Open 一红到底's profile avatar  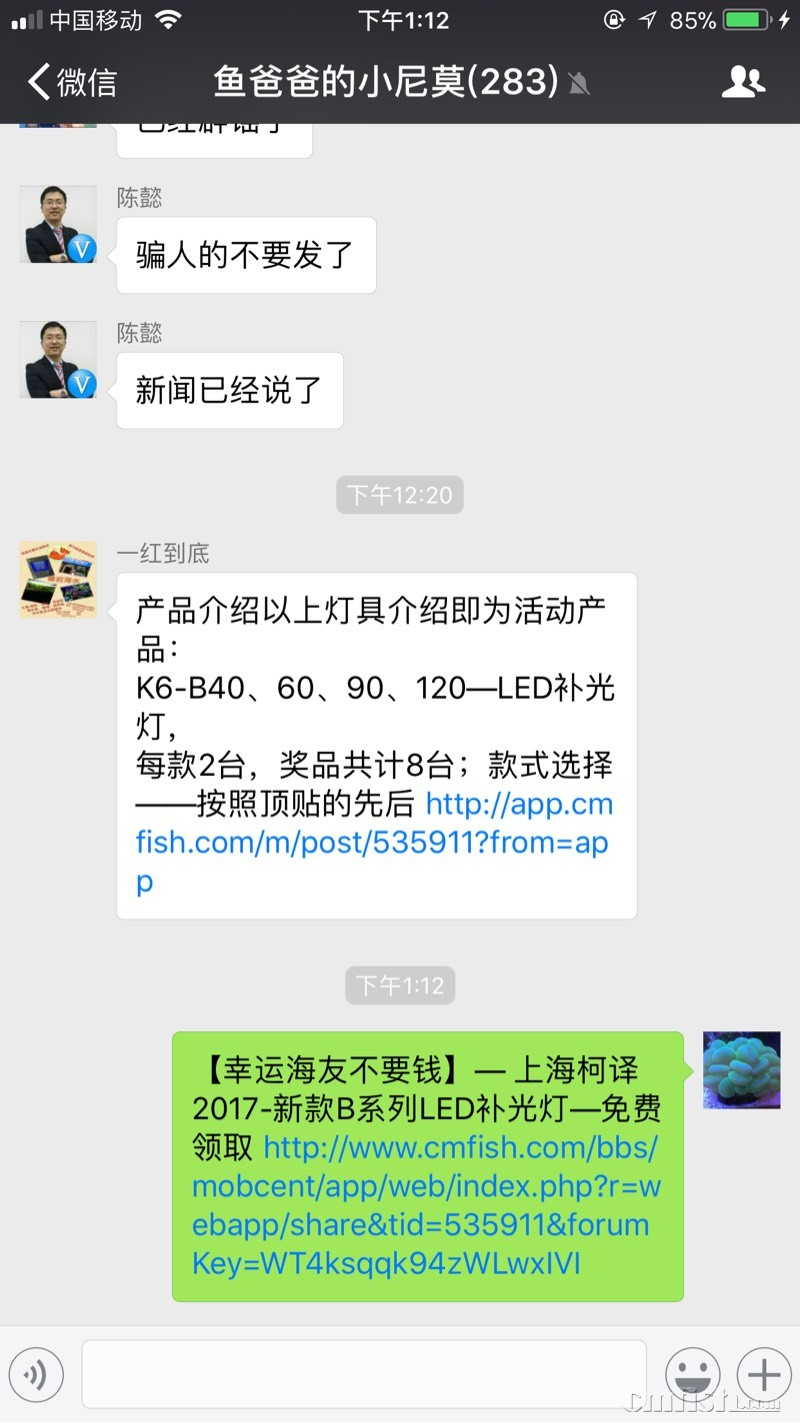[58, 580]
